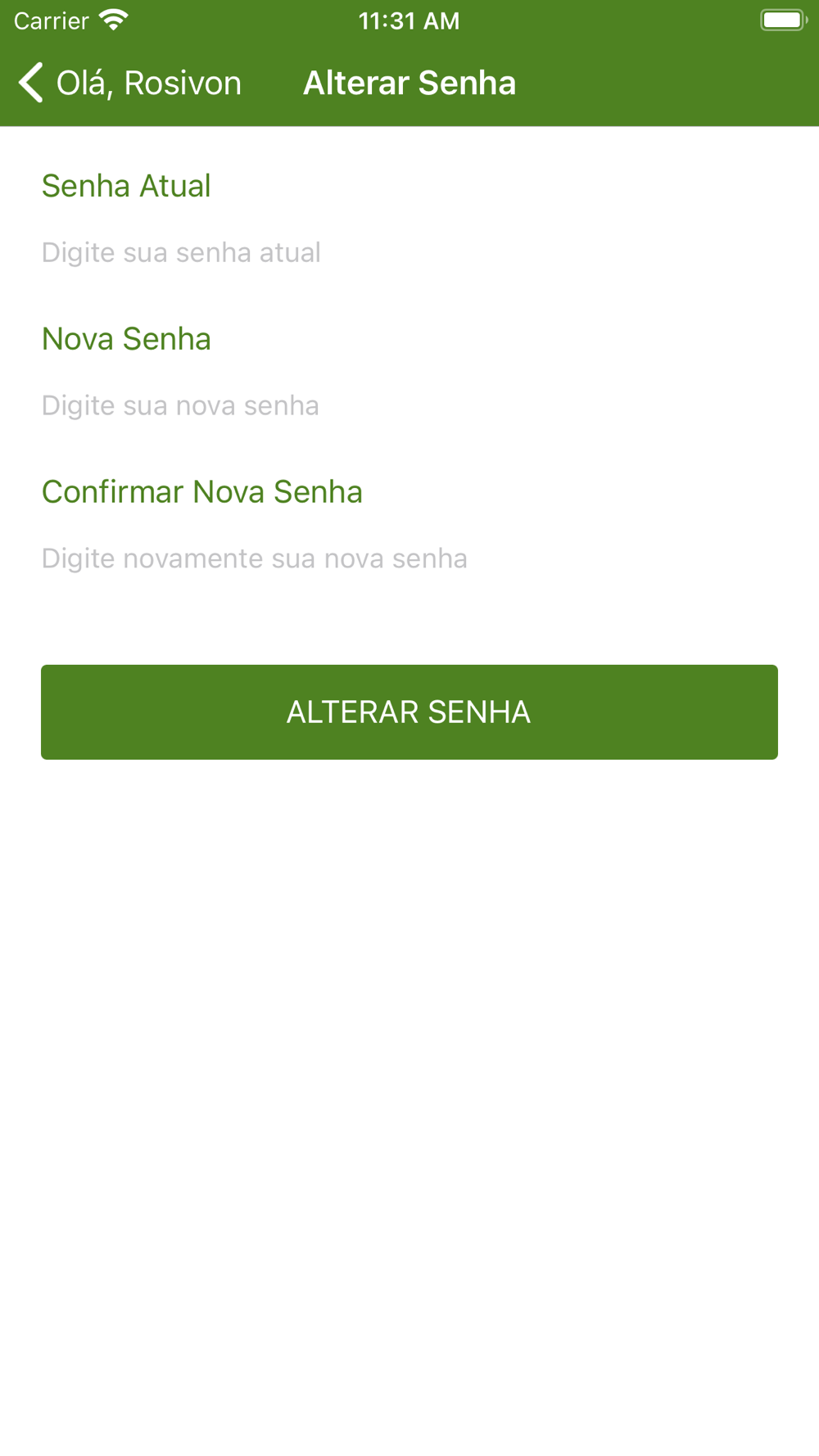Tap the Senha Atual field
Image resolution: width=819 pixels, height=1456 pixels.
(x=409, y=252)
